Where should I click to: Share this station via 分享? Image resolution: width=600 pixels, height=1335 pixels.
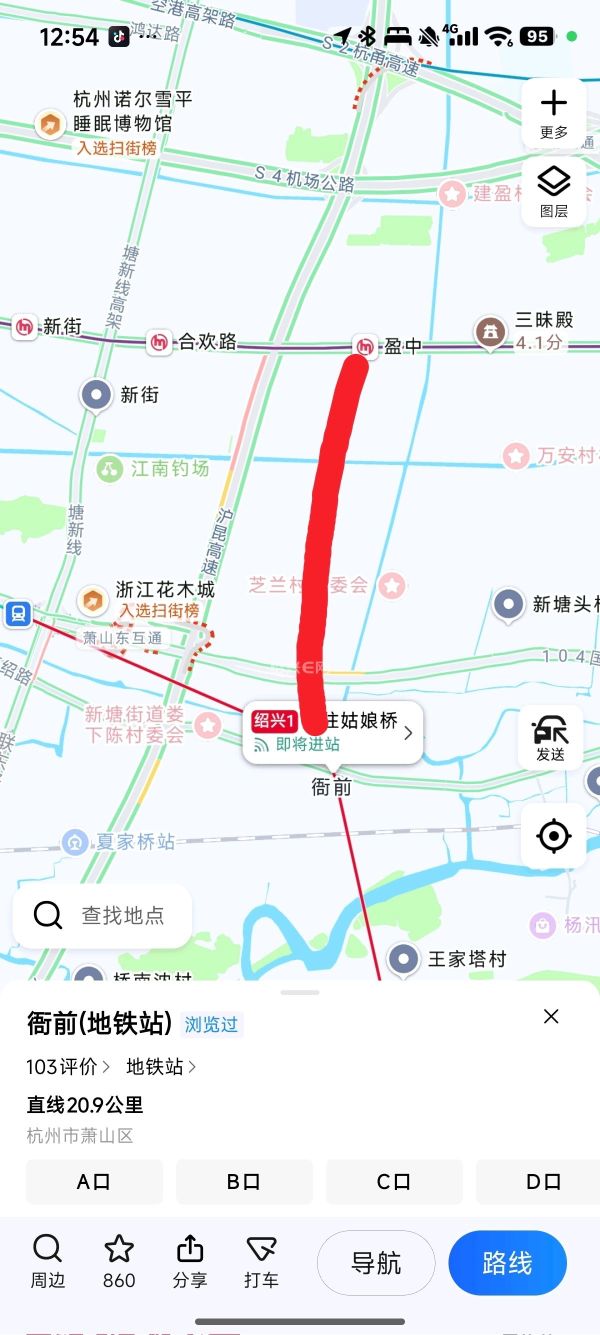coord(190,1262)
